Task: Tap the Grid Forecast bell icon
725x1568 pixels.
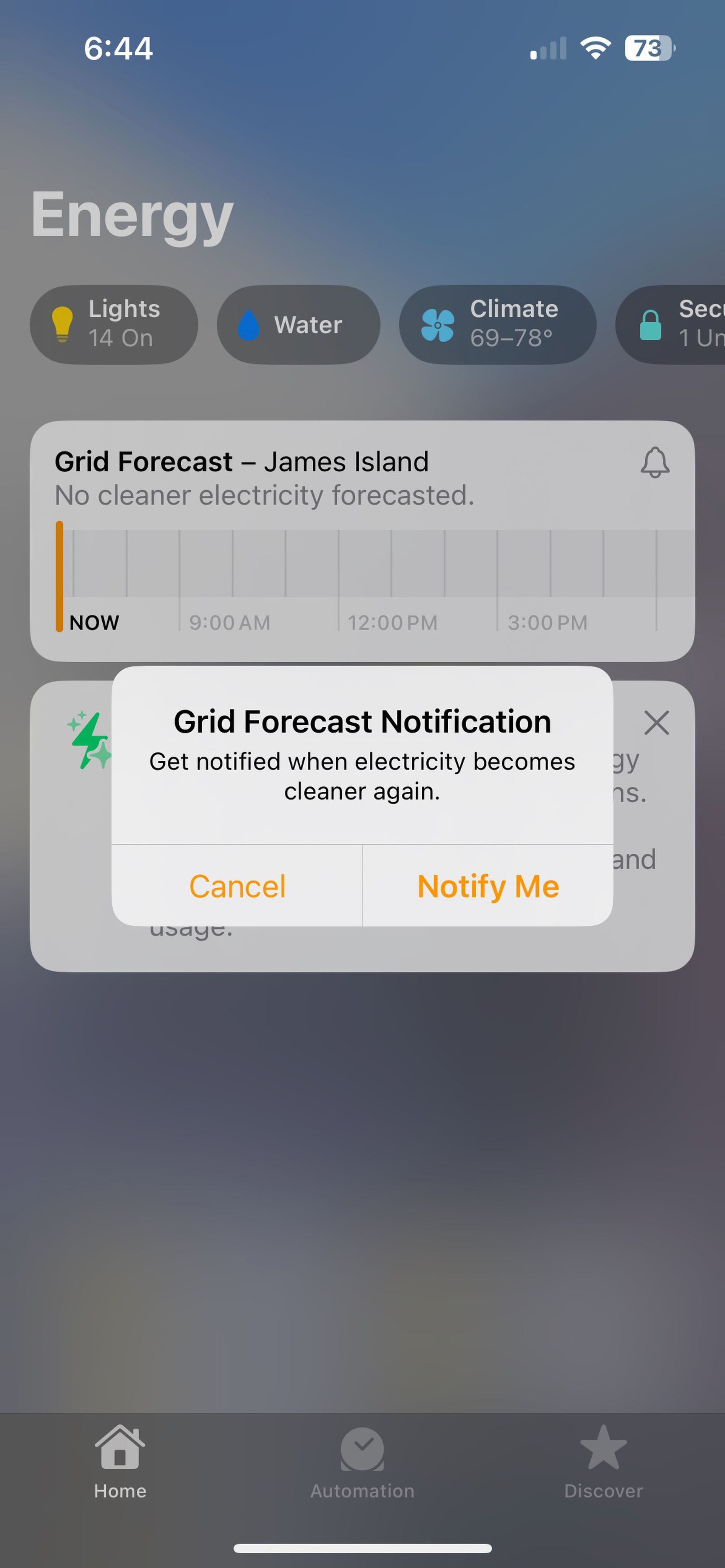Action: click(x=655, y=463)
